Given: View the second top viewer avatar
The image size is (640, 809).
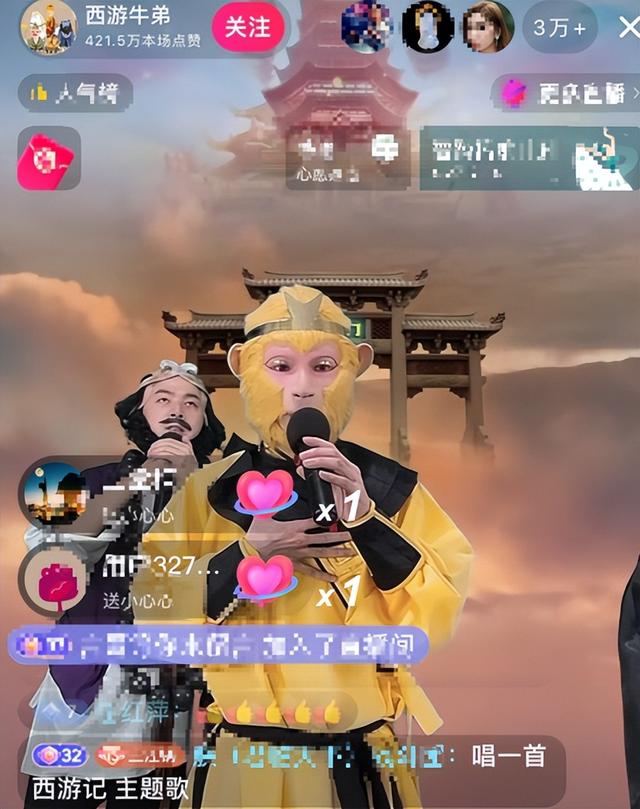Looking at the screenshot, I should tap(427, 27).
